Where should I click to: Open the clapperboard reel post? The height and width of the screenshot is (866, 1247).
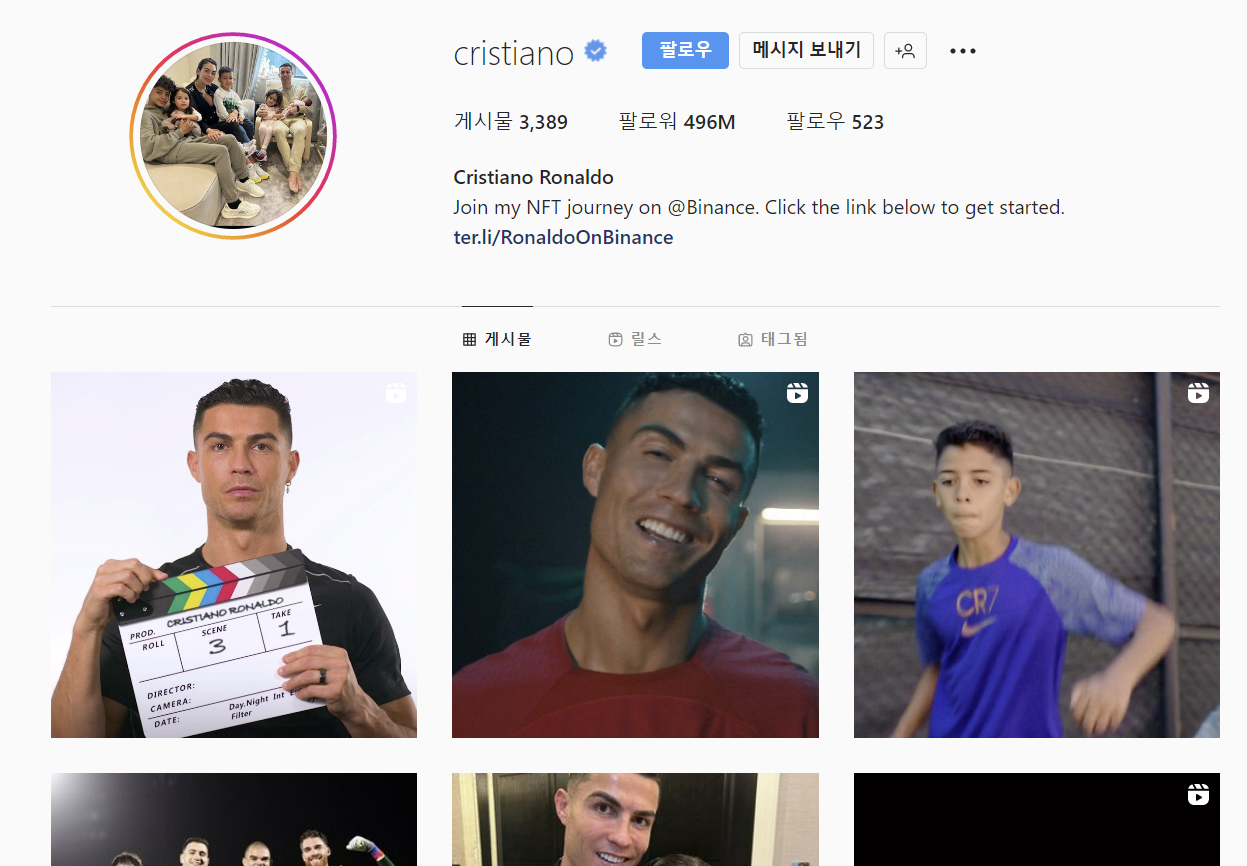234,555
